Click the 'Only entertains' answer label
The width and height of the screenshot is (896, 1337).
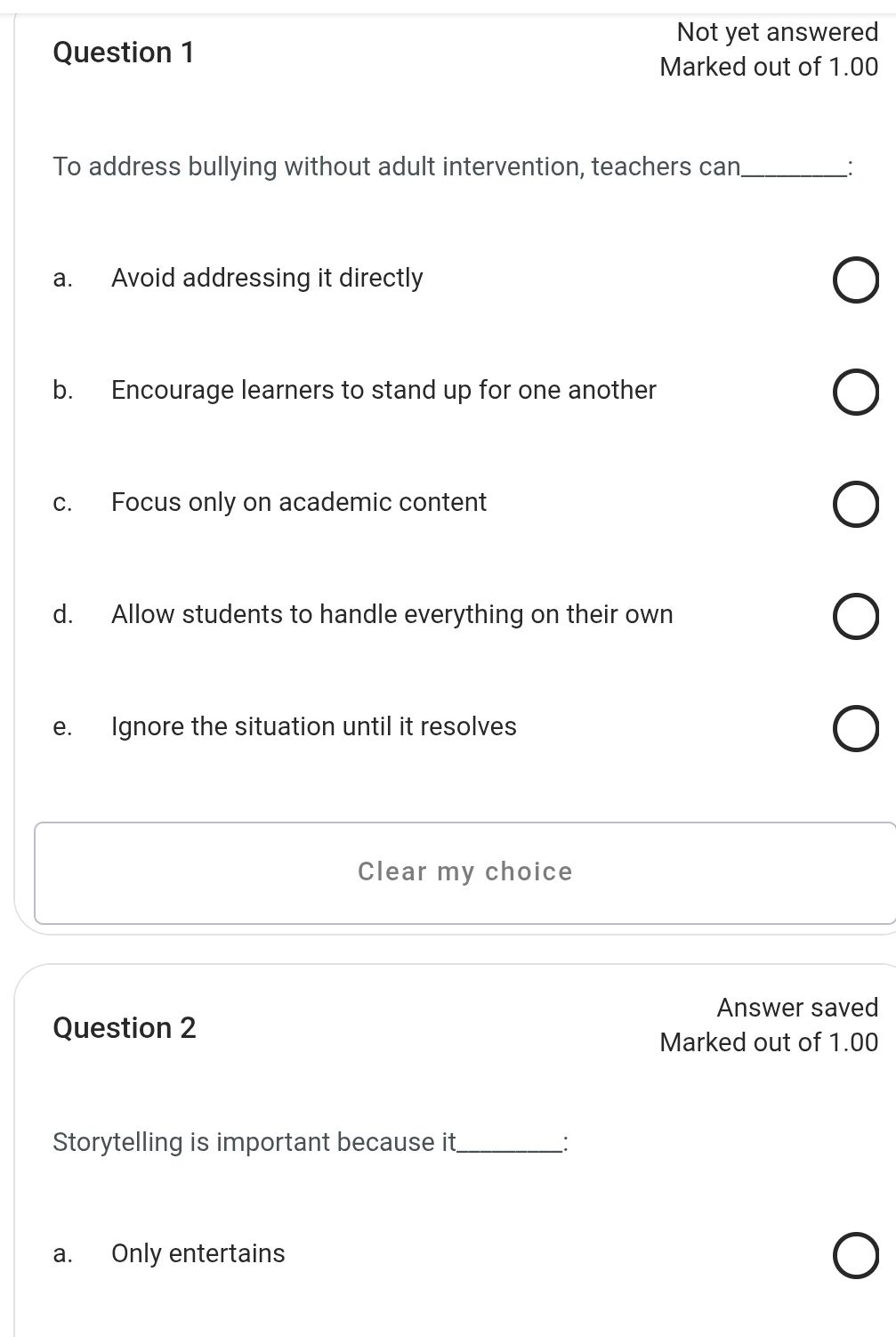click(198, 1252)
